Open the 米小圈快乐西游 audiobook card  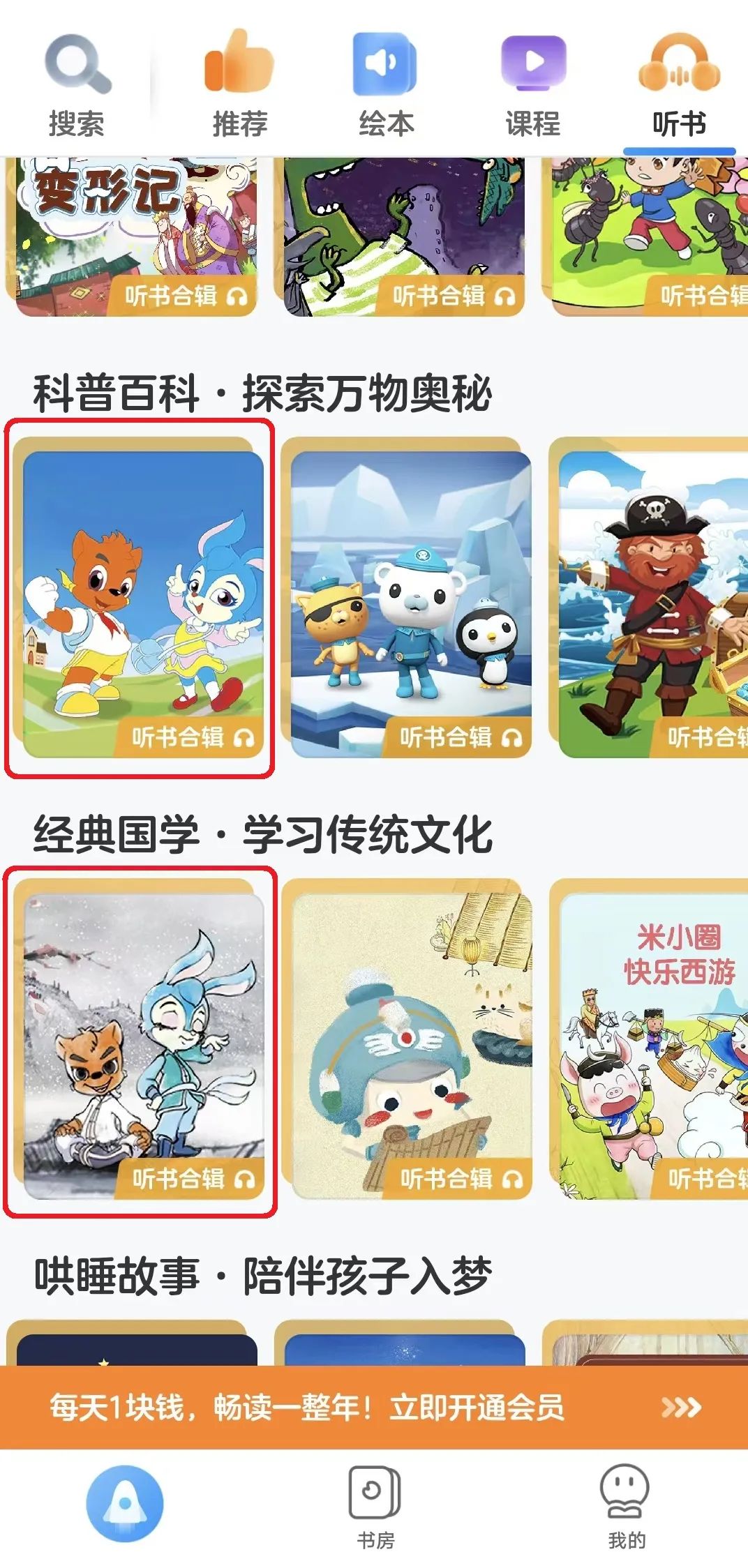point(648,1040)
